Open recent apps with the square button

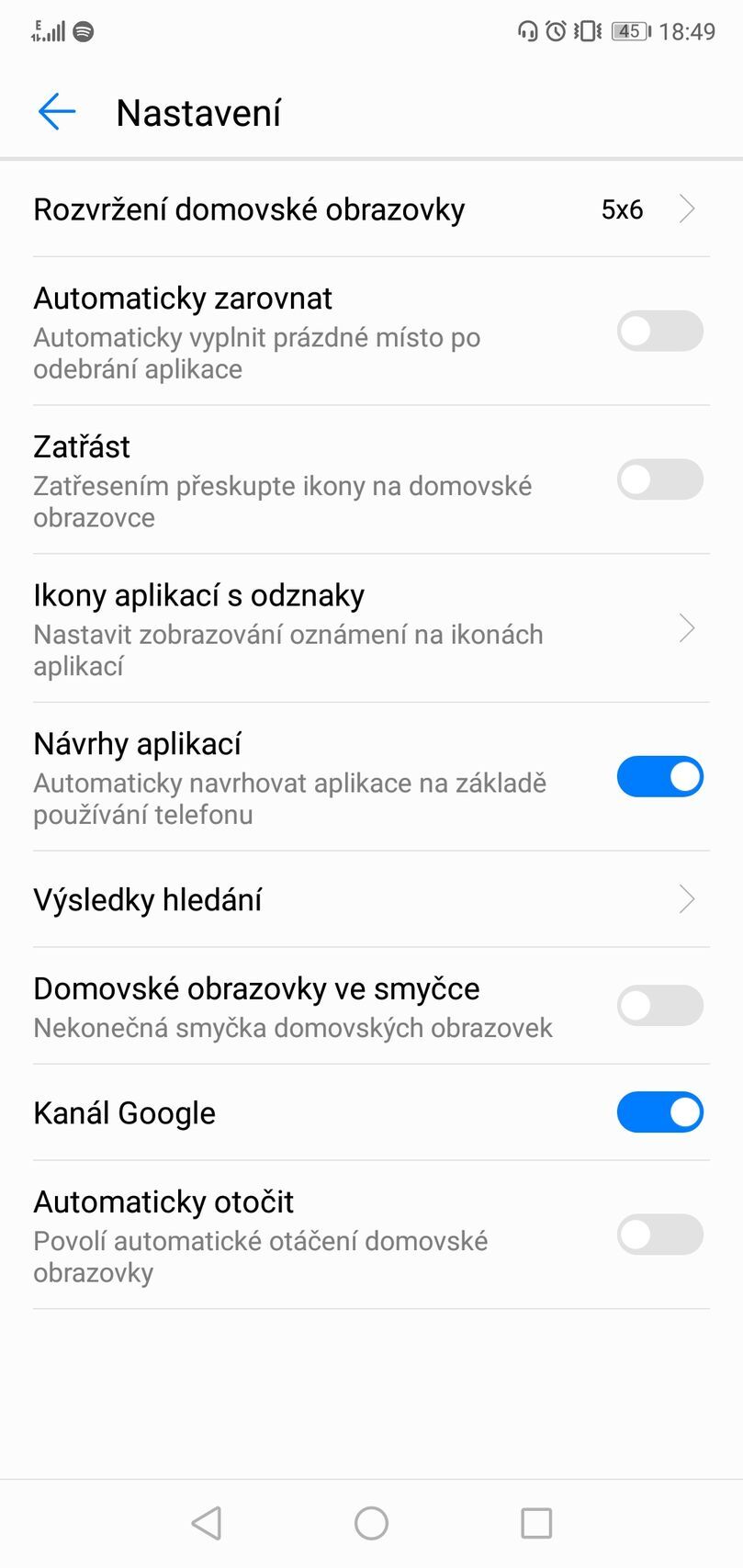(x=536, y=1522)
